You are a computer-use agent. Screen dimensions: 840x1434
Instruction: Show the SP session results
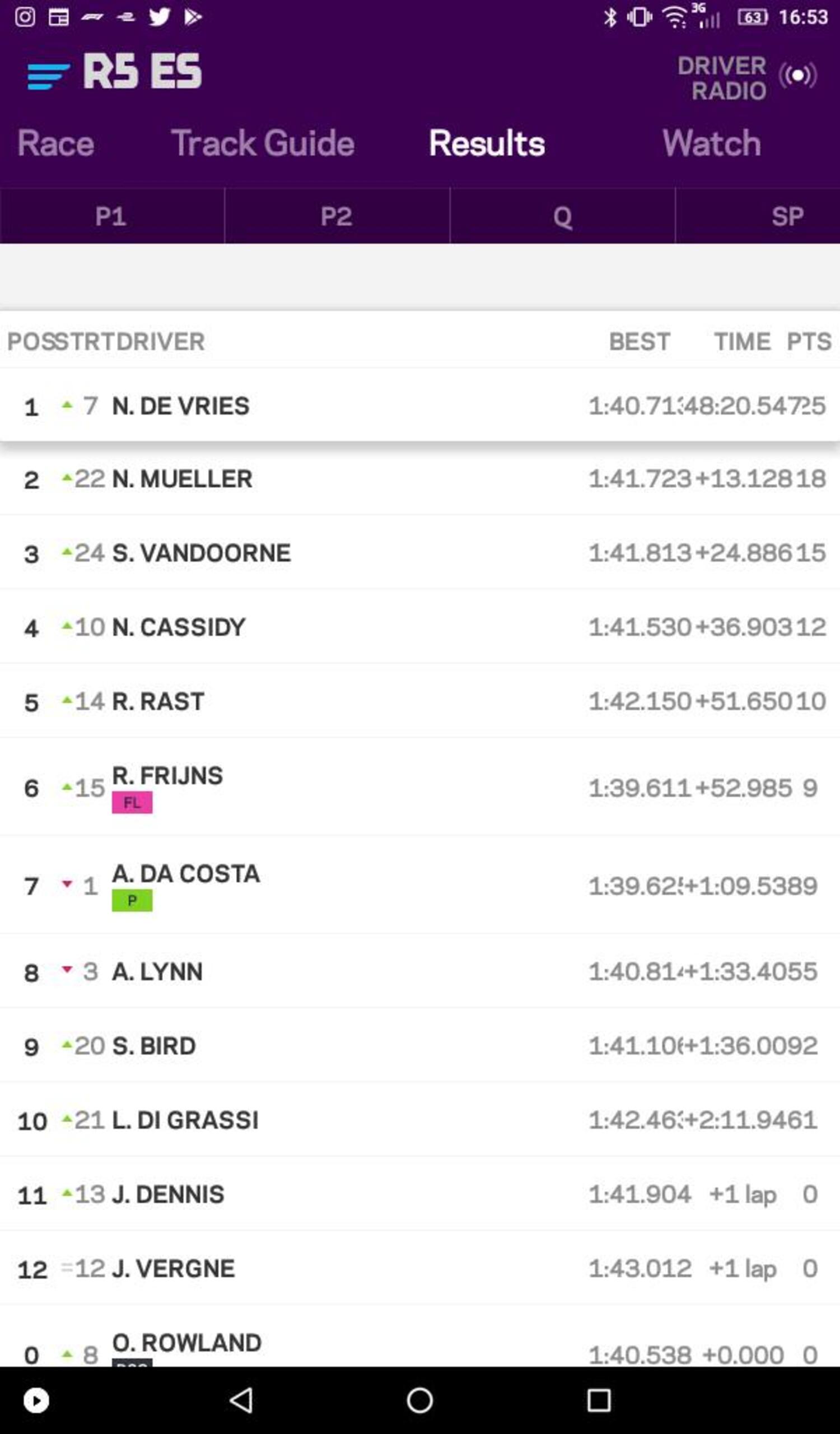(758, 216)
